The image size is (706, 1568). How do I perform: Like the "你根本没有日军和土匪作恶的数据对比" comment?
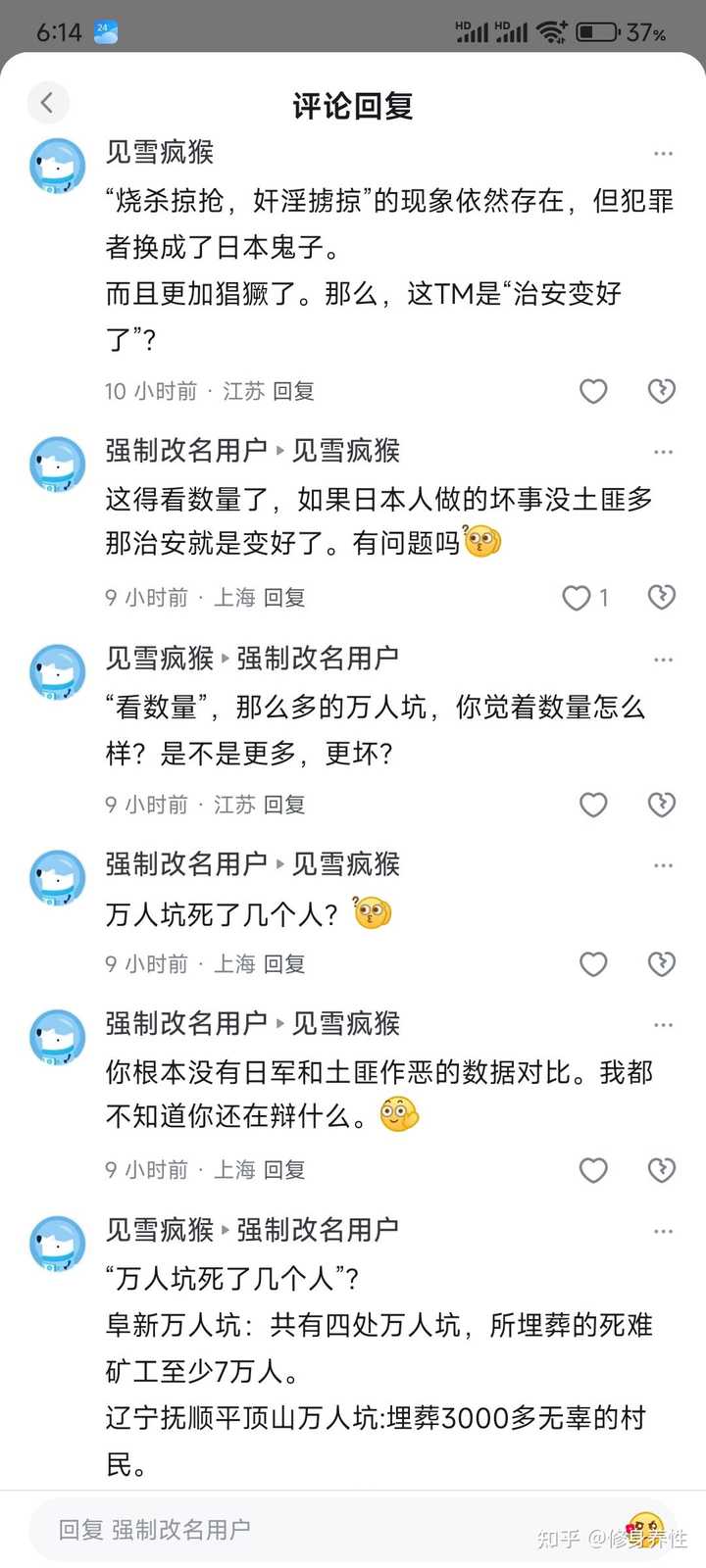593,1170
